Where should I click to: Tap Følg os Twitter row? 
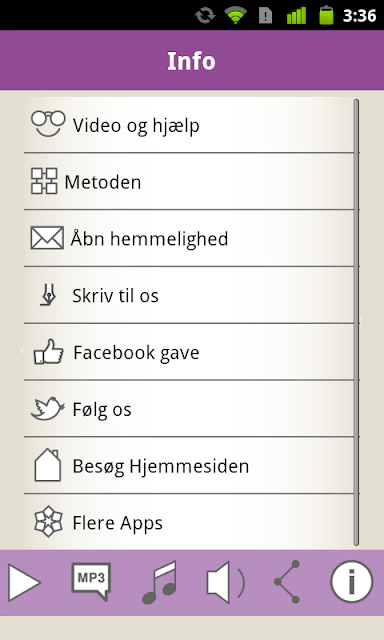tap(189, 408)
